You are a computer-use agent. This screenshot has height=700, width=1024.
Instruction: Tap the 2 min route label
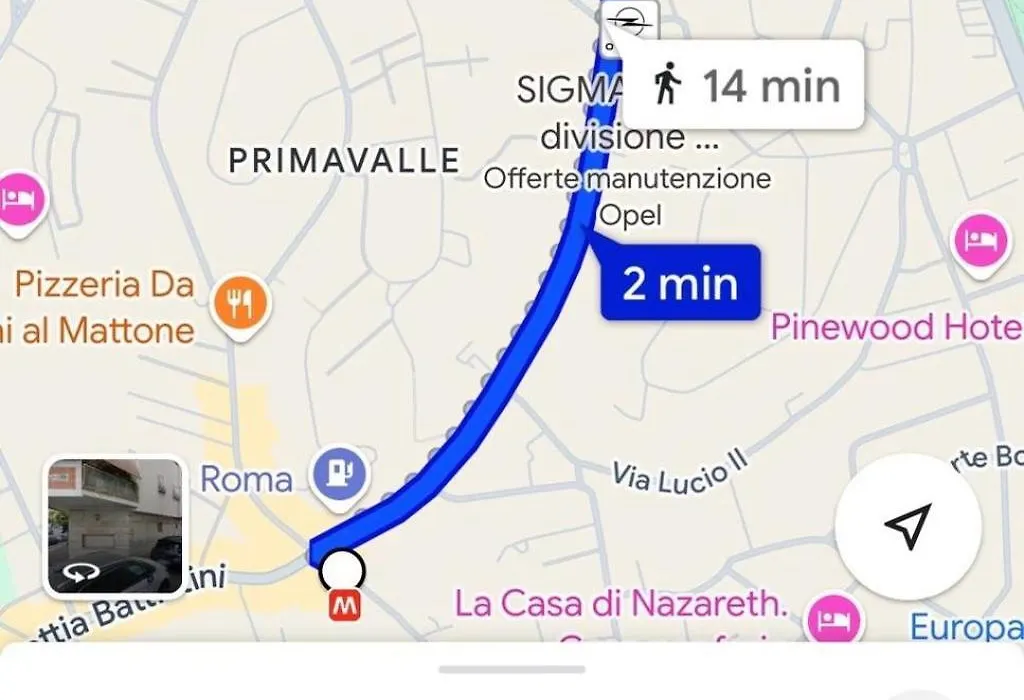point(680,284)
